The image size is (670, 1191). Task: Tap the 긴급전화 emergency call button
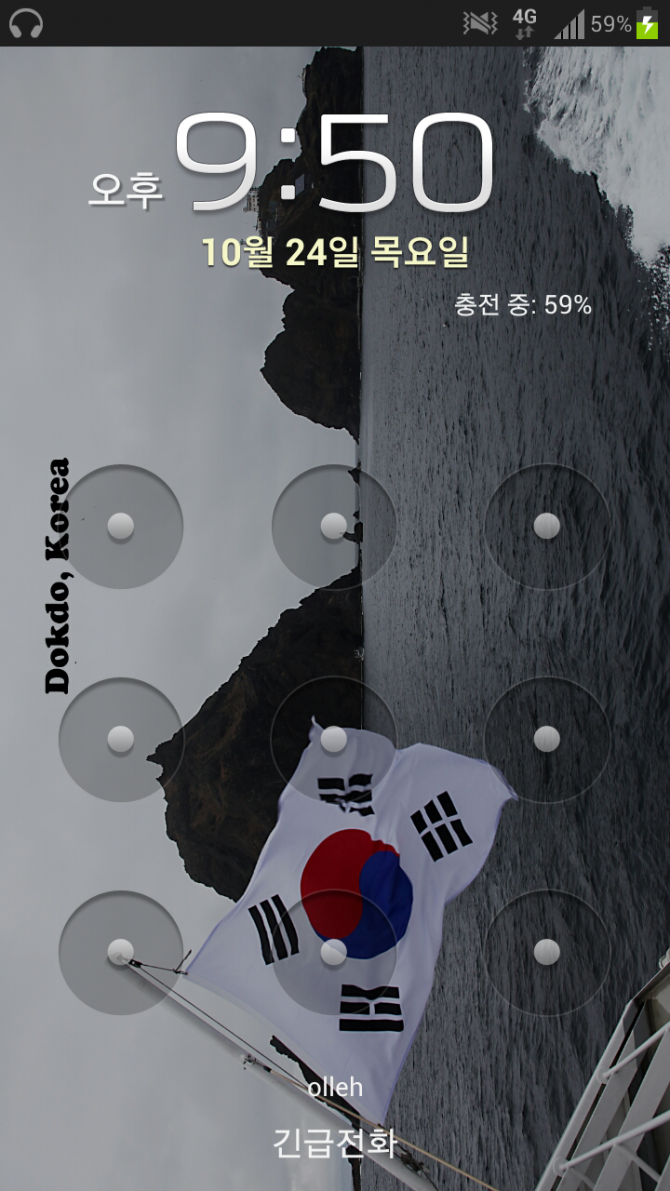pyautogui.click(x=334, y=1142)
